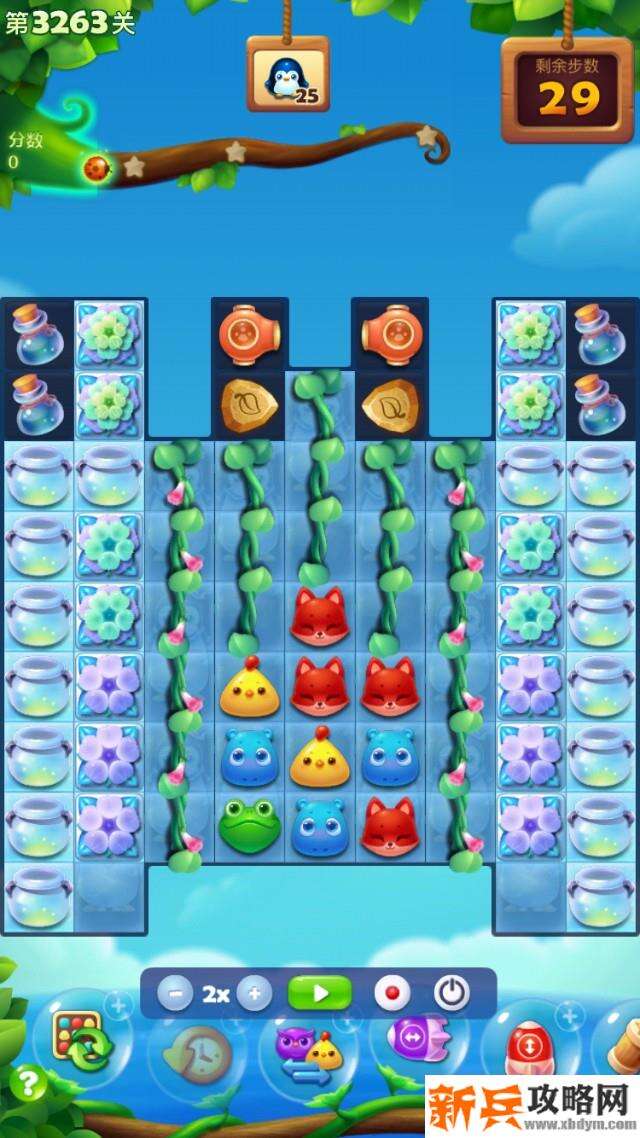Select the yellow chick next to the red foxes

(x=249, y=689)
